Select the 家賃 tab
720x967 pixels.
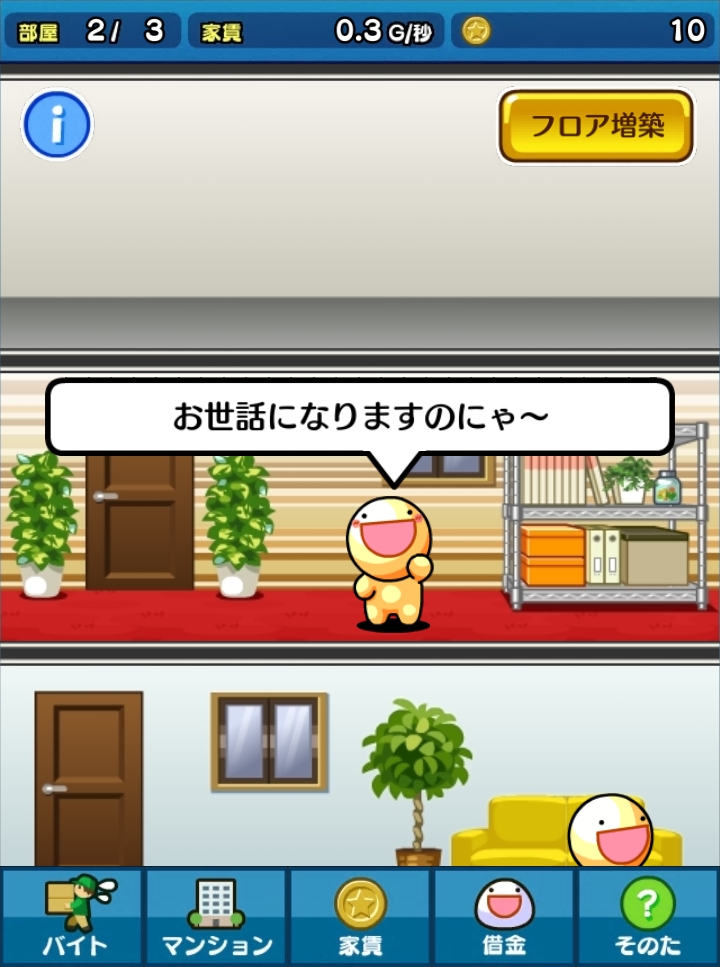click(x=360, y=916)
